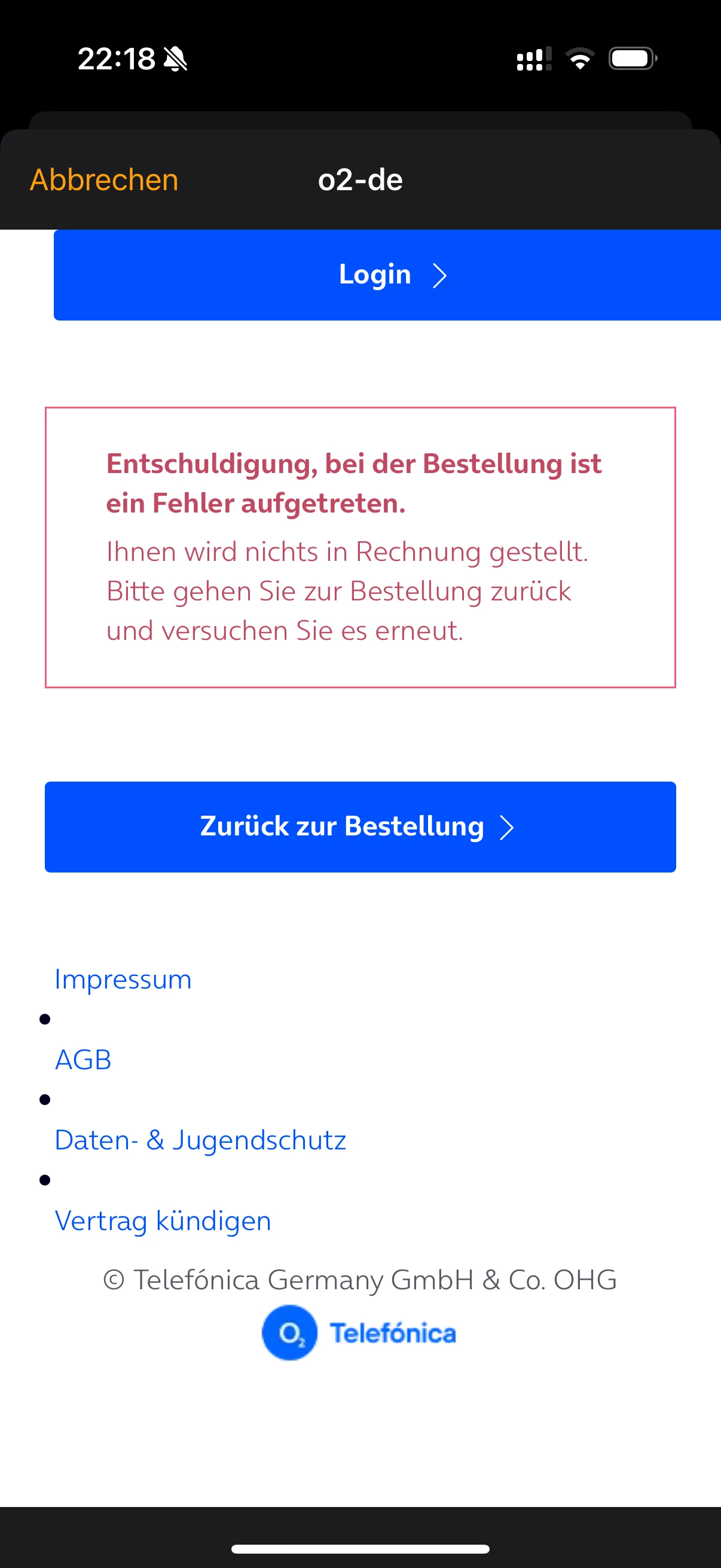Tap Abbrechen to cancel the o2-de sheet
The width and height of the screenshot is (721, 1568).
click(x=104, y=180)
